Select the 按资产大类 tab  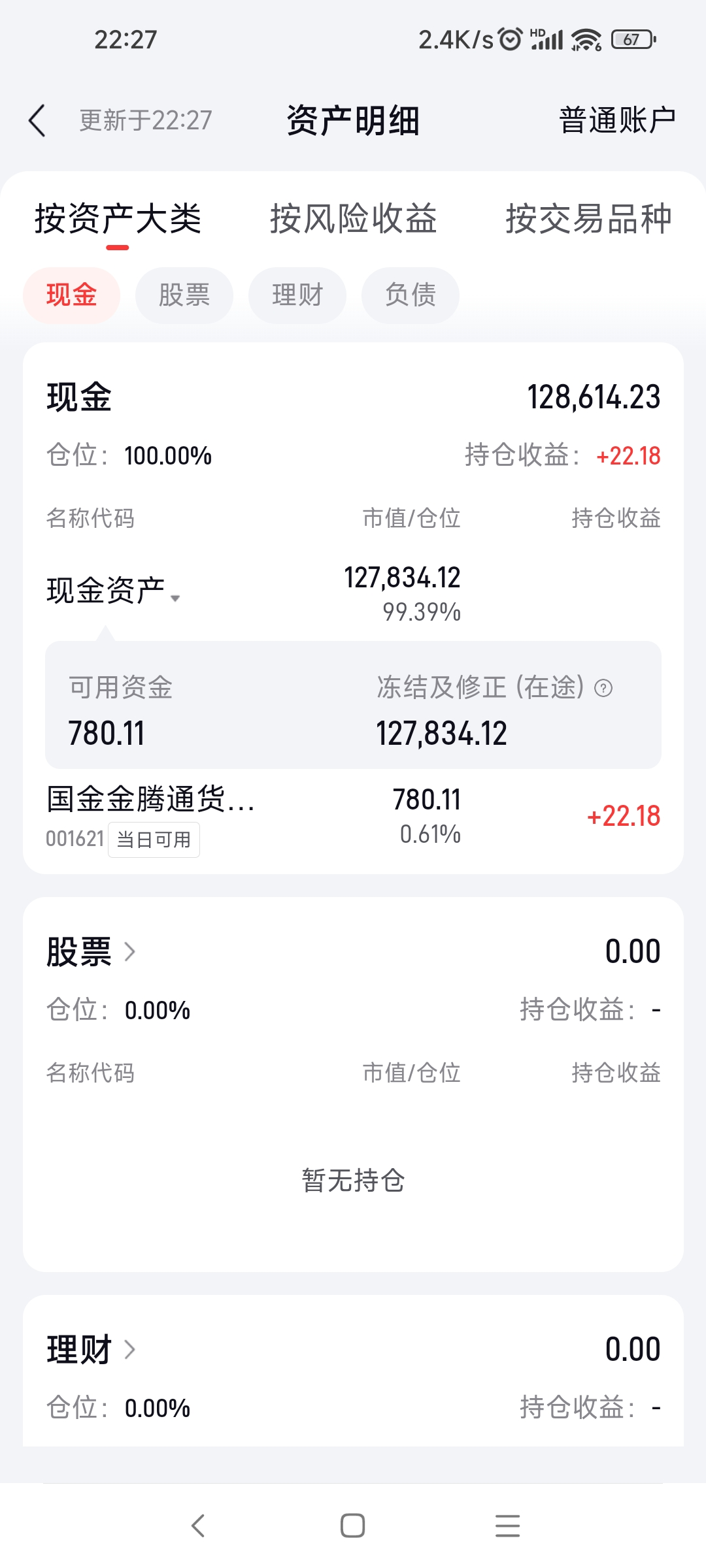click(118, 219)
